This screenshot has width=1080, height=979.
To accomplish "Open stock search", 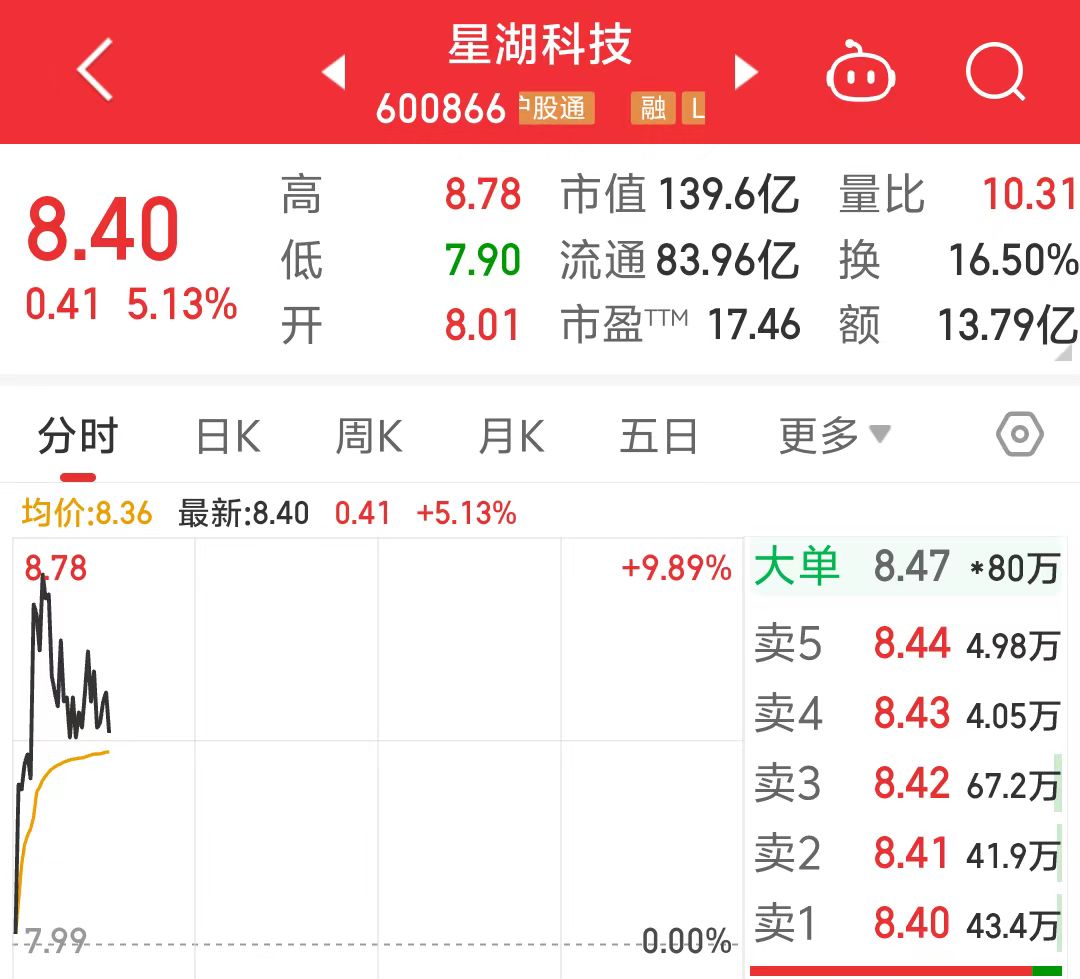I will click(996, 72).
